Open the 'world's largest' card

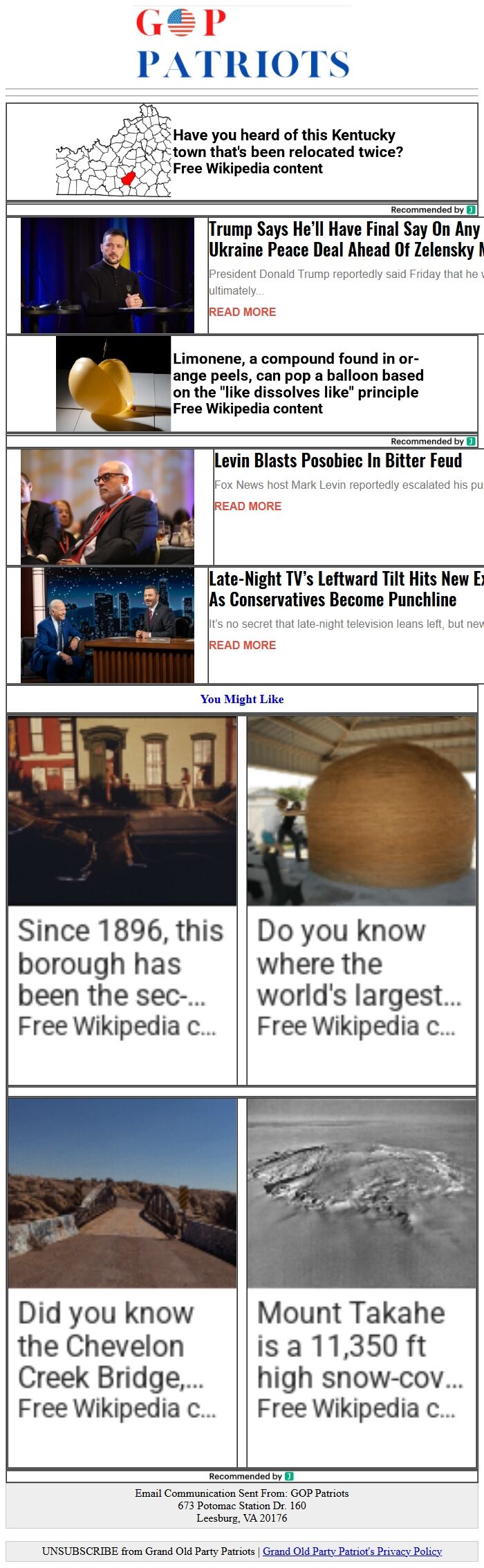361,899
